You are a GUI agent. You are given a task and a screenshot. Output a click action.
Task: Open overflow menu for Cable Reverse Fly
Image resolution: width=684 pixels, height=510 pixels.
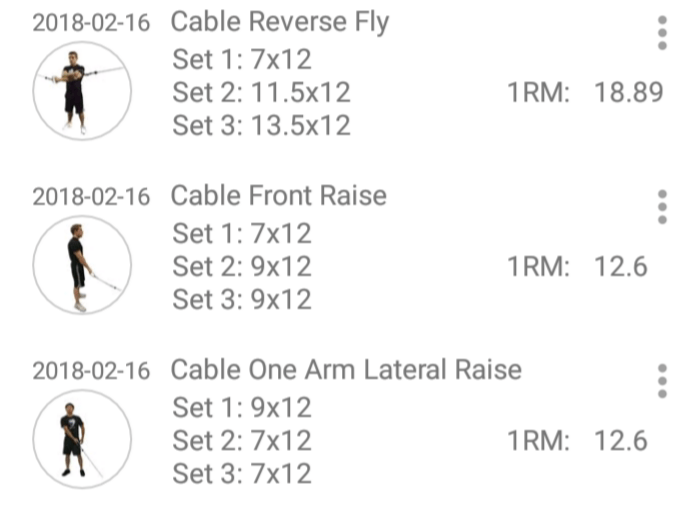click(662, 33)
